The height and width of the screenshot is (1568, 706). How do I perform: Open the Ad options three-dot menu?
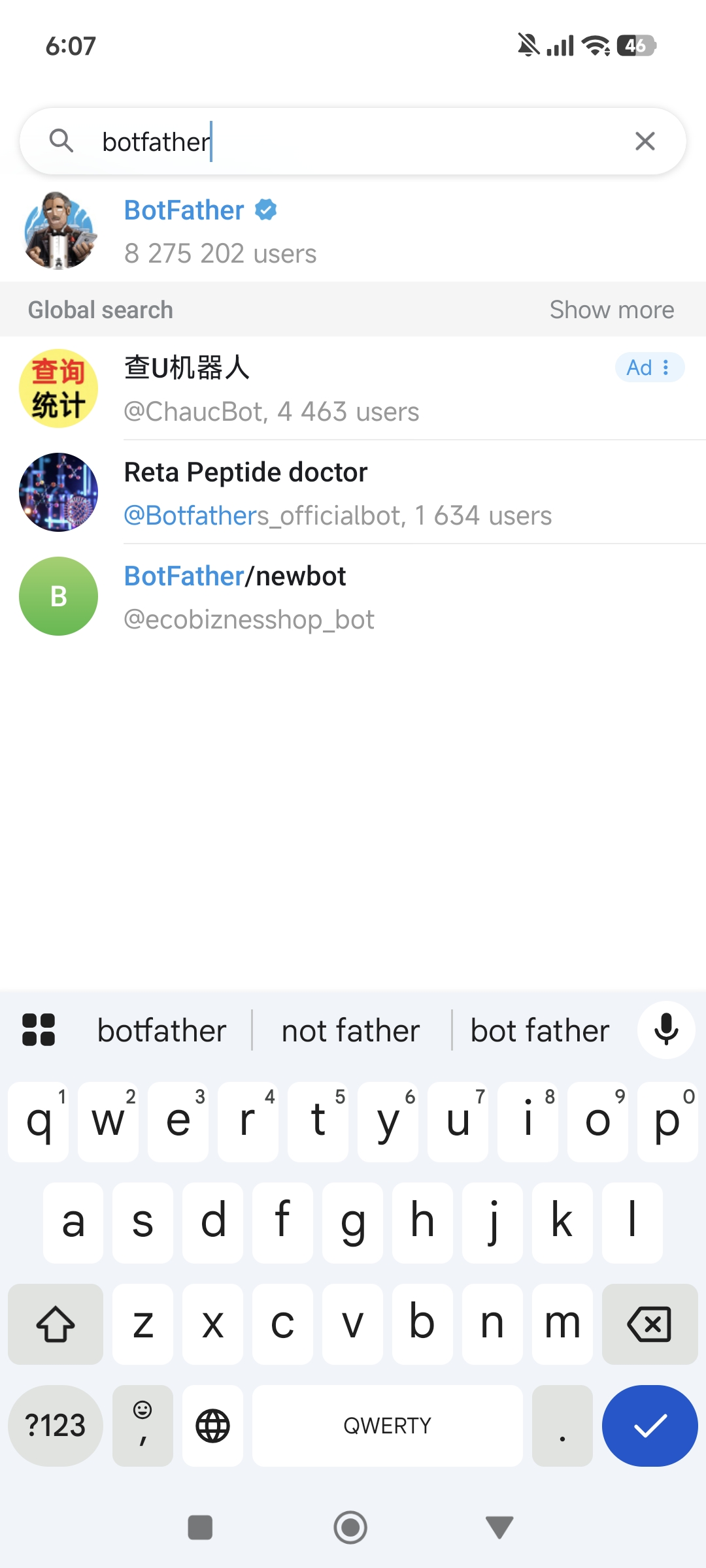(667, 367)
